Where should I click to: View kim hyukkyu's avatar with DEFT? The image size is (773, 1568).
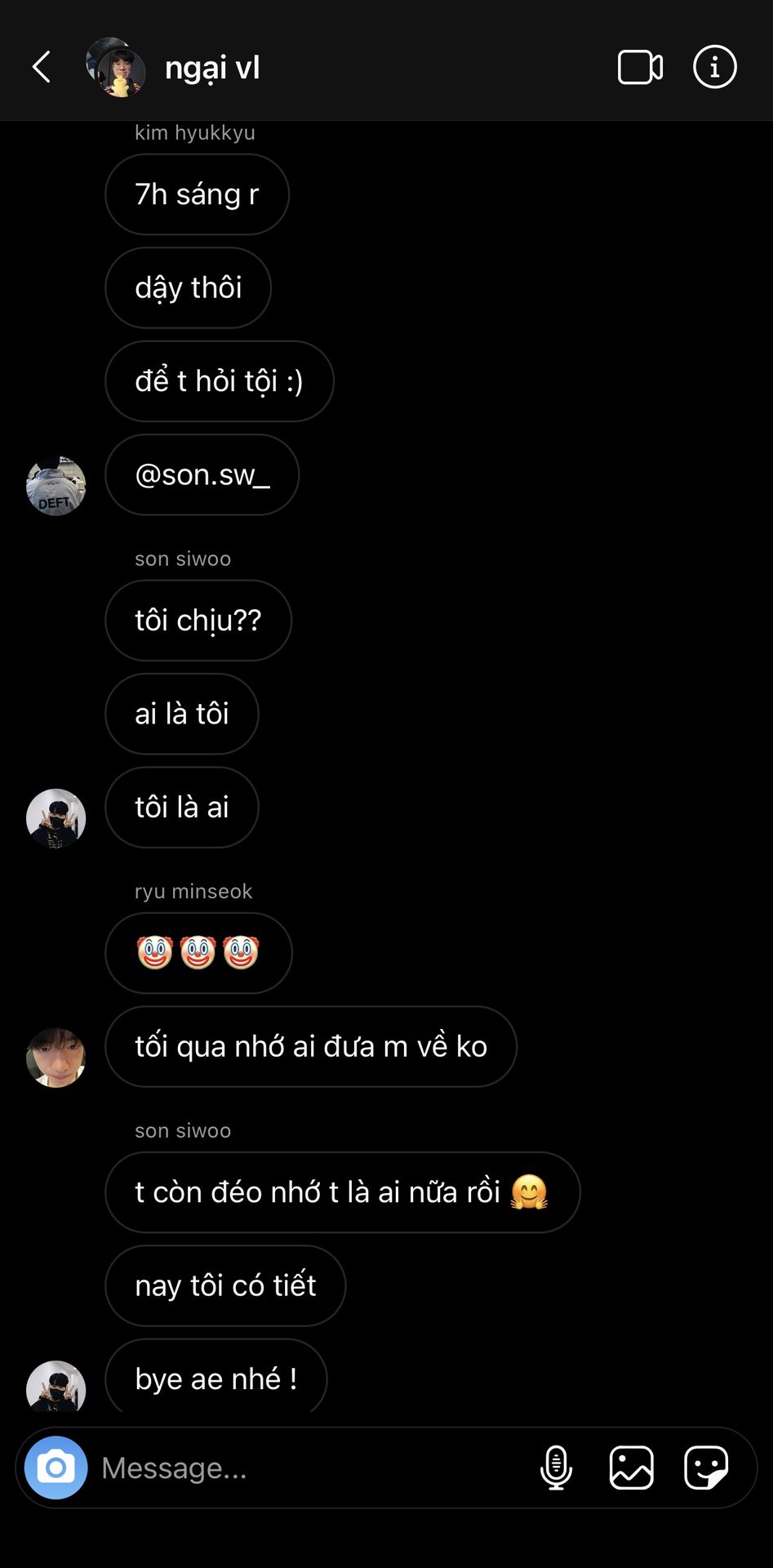(56, 486)
